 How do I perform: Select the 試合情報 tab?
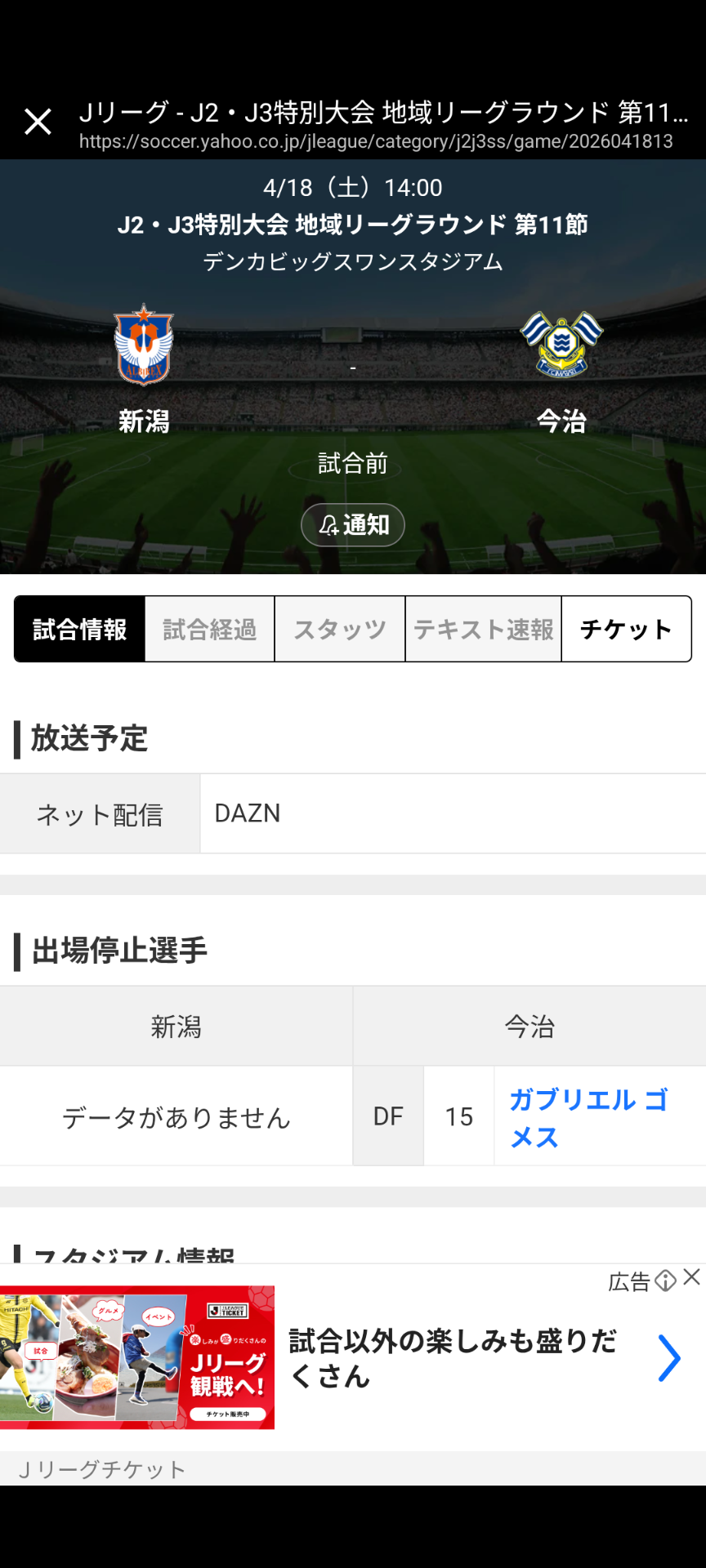click(80, 630)
